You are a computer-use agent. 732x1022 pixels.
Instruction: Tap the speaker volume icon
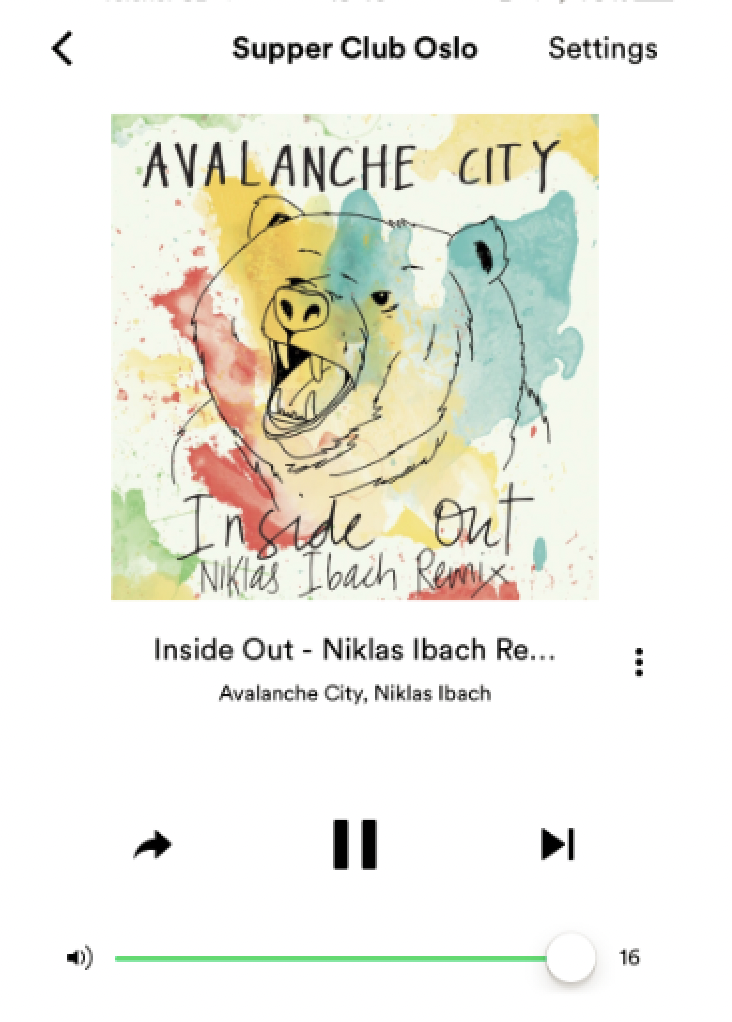click(79, 958)
